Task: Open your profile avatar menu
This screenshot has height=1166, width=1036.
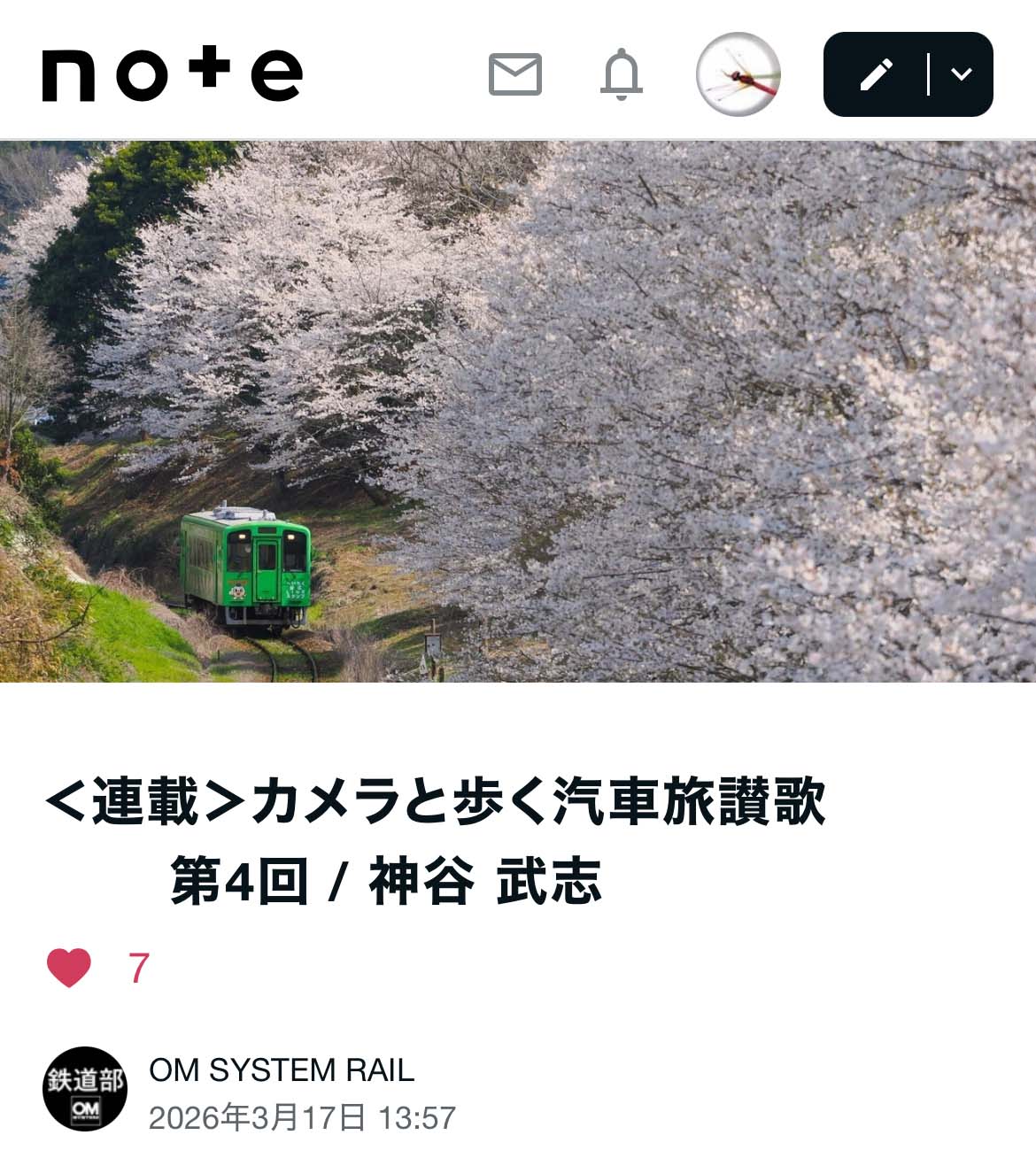Action: [x=738, y=74]
